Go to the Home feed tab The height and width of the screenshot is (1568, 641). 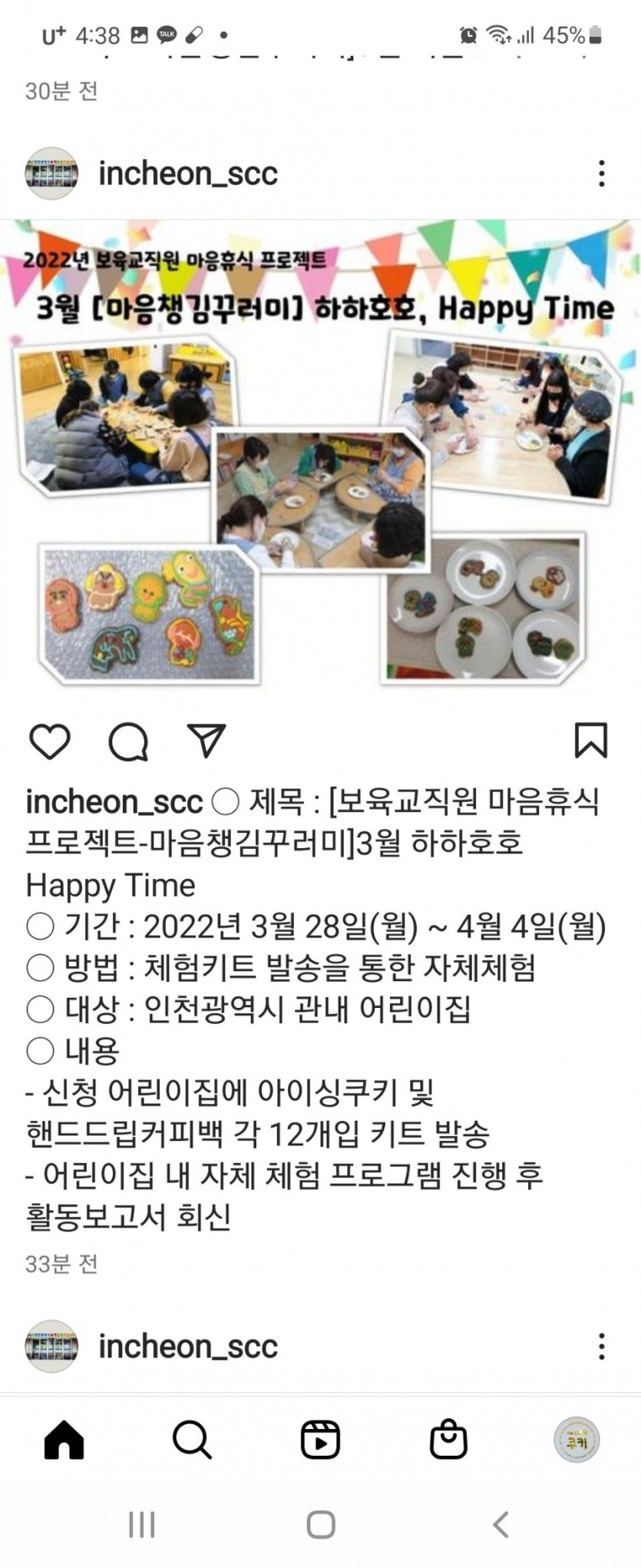tap(64, 1439)
